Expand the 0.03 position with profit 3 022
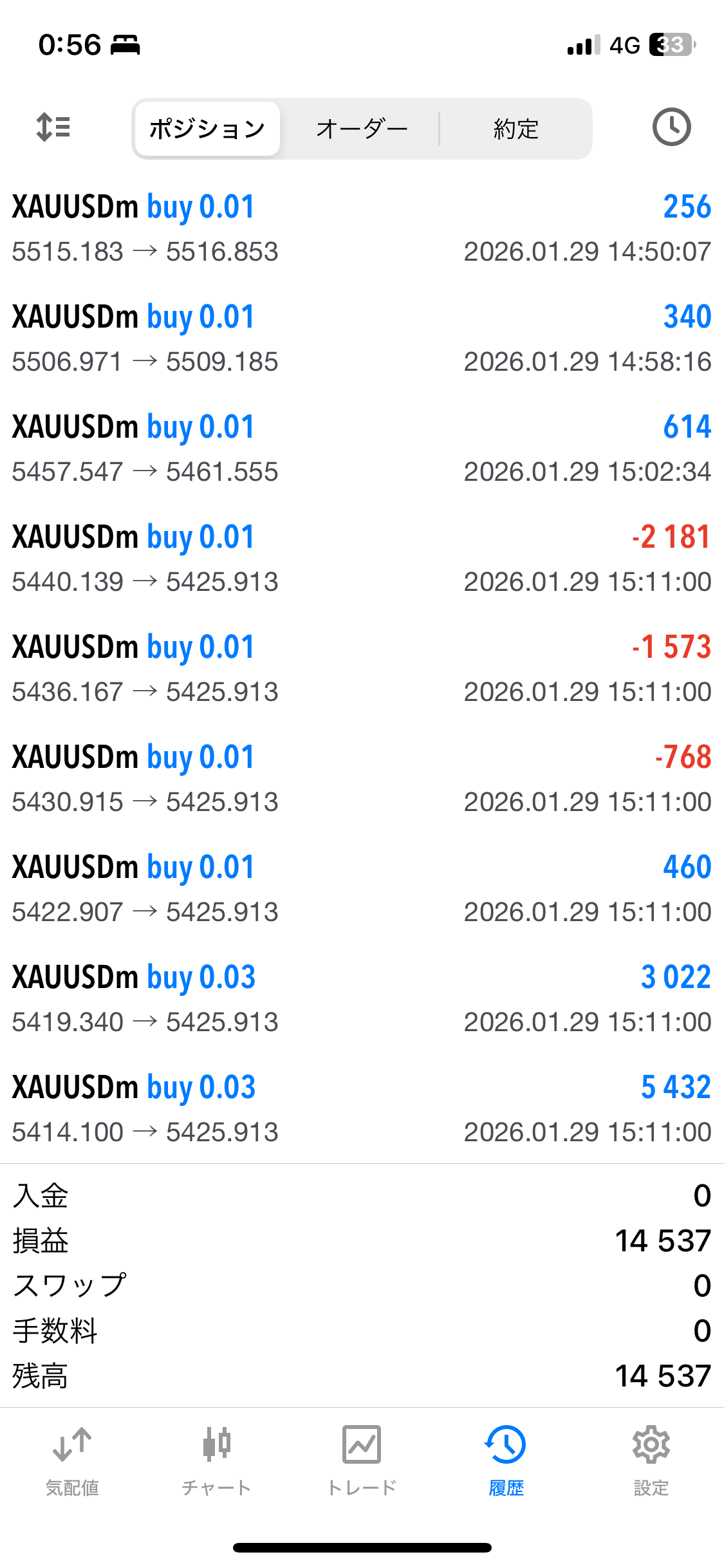This screenshot has height=1568, width=724. [x=362, y=999]
